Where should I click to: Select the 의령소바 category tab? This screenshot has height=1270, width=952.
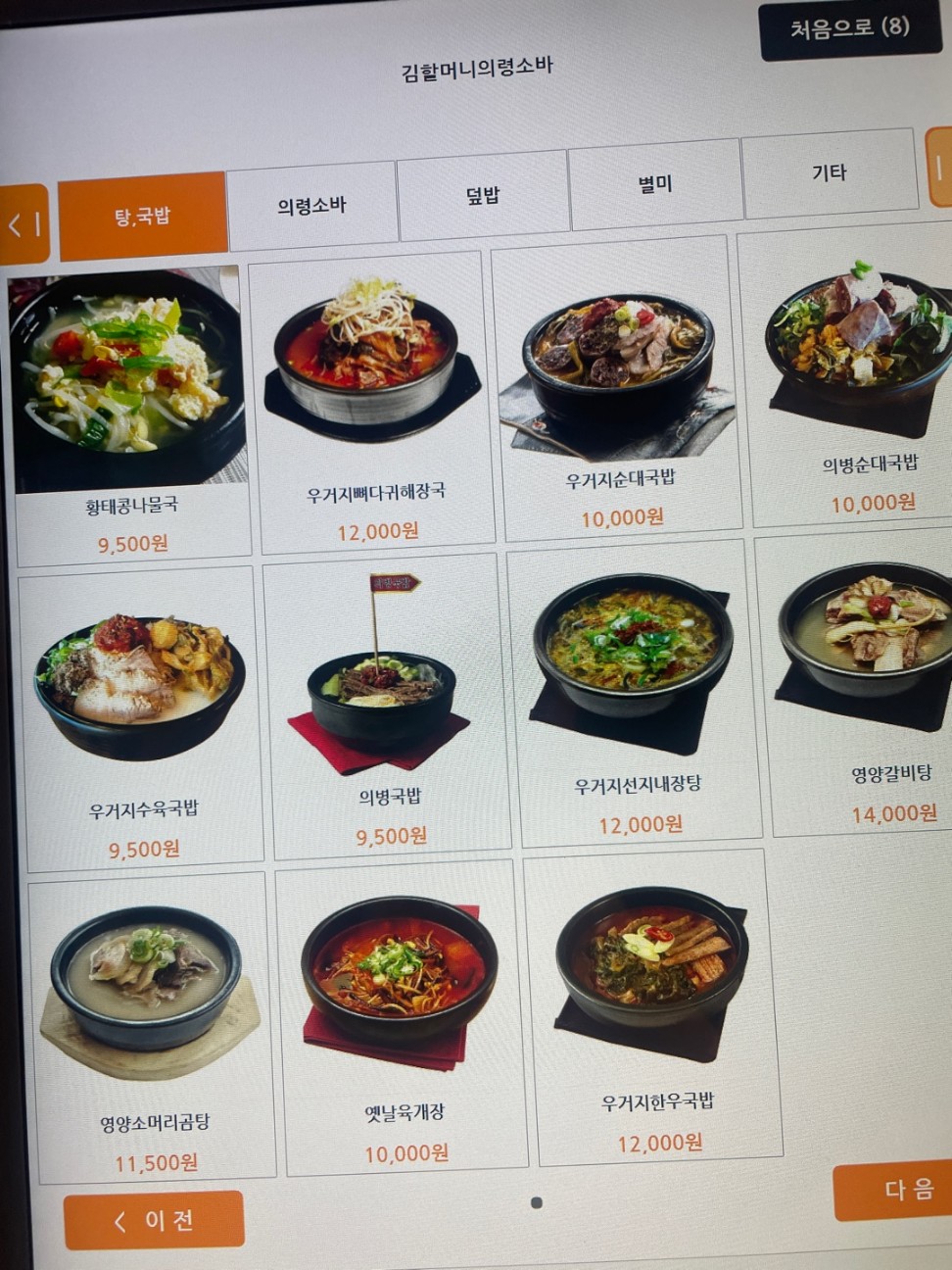[311, 206]
